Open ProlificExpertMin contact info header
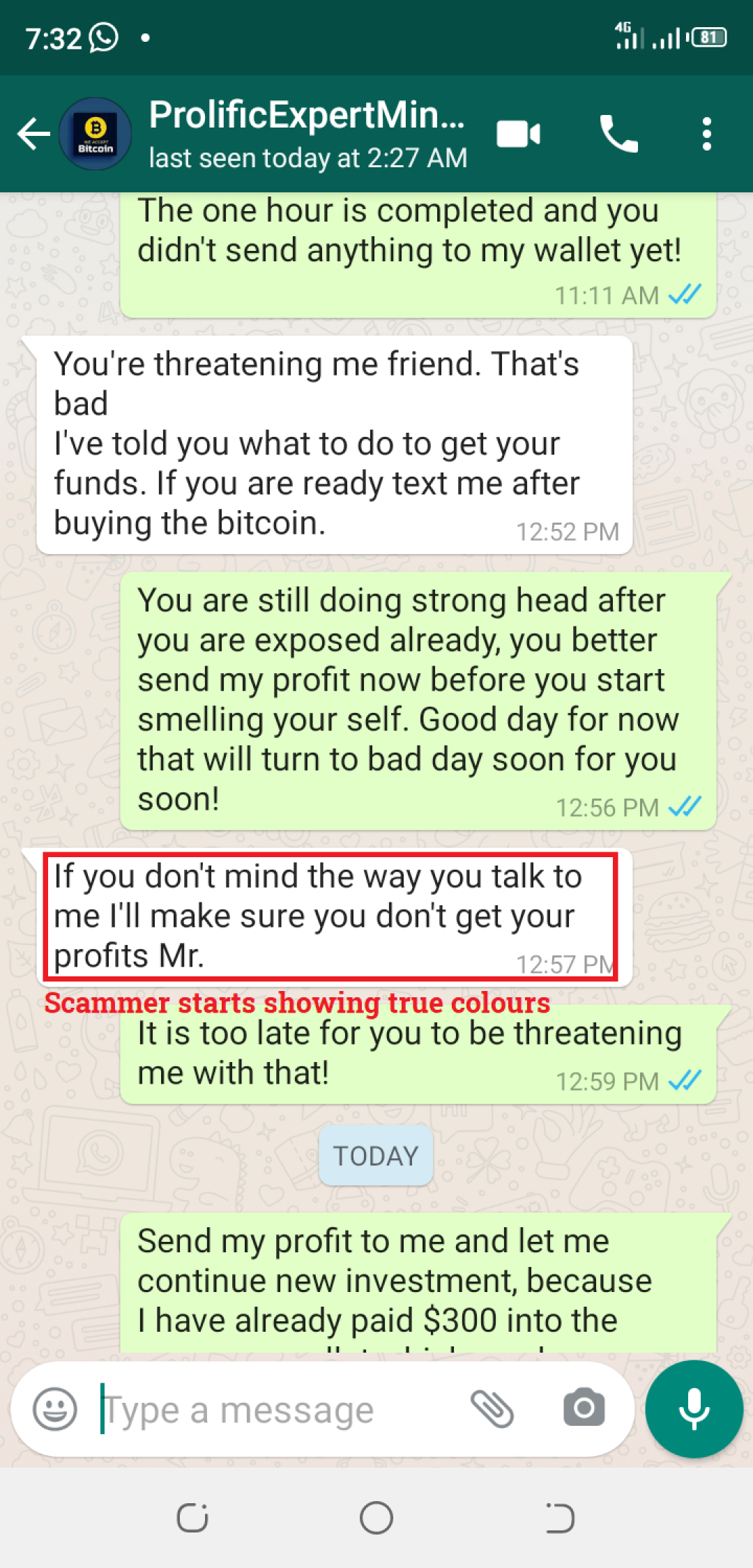The height and width of the screenshot is (1568, 753). tap(307, 134)
